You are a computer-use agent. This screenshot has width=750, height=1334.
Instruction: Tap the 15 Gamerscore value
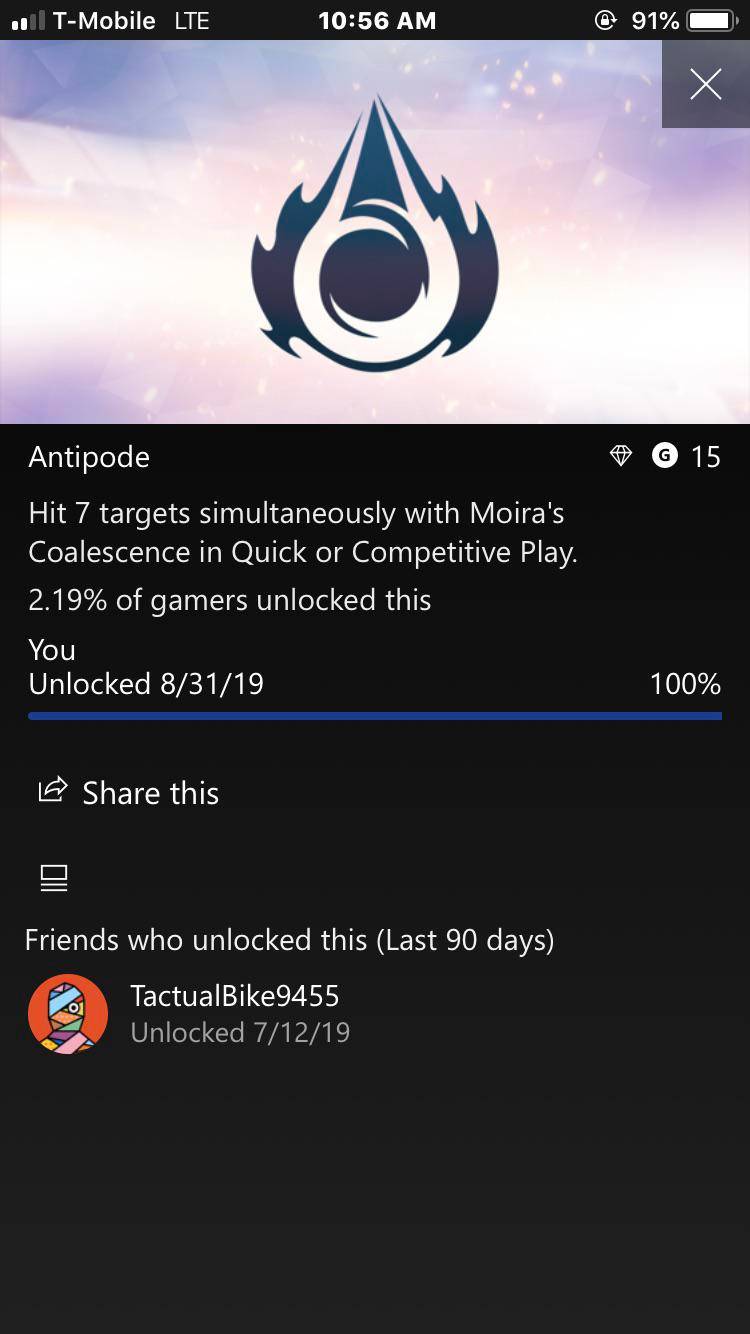[x=706, y=456]
